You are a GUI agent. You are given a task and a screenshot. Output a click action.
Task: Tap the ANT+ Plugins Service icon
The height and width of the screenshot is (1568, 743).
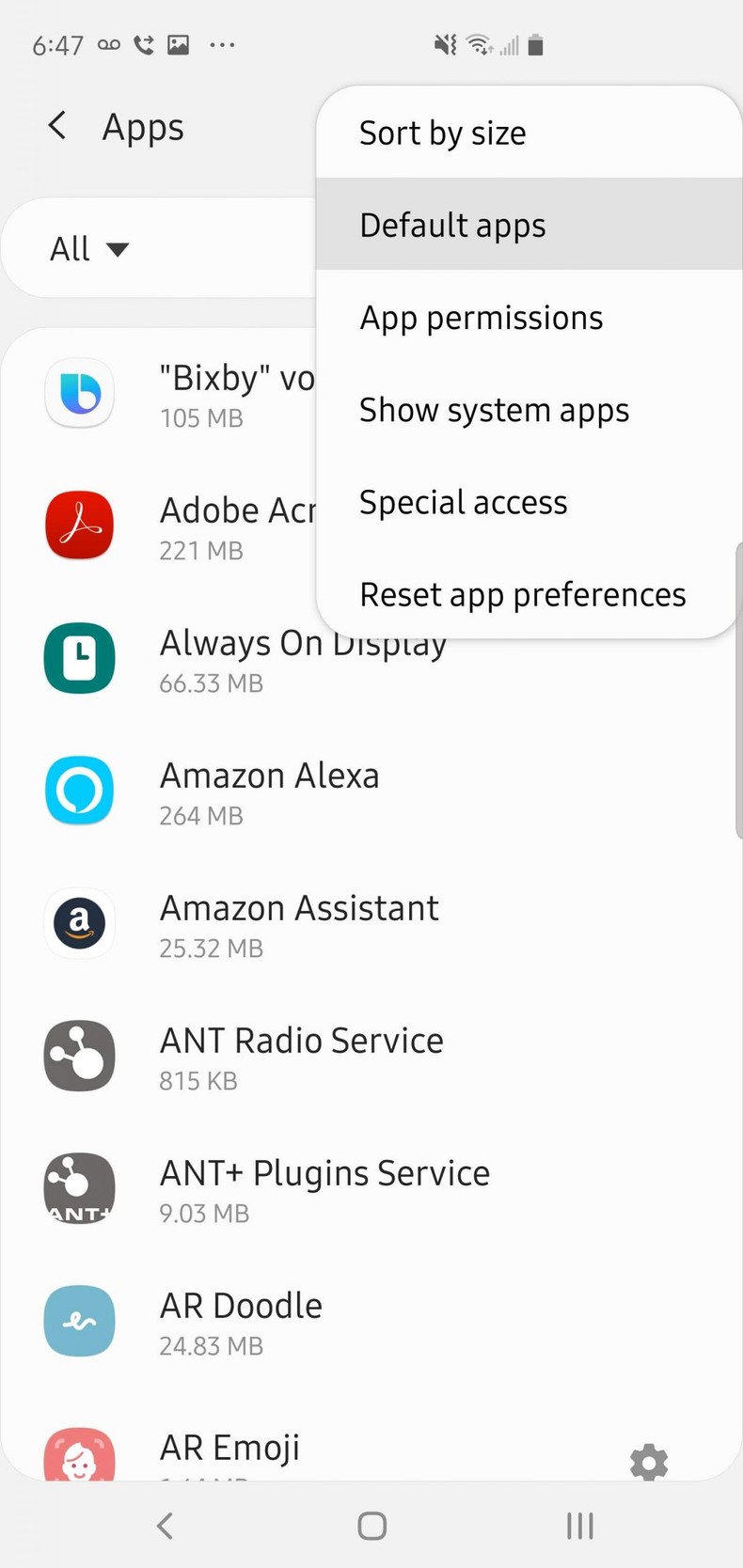pyautogui.click(x=79, y=1188)
